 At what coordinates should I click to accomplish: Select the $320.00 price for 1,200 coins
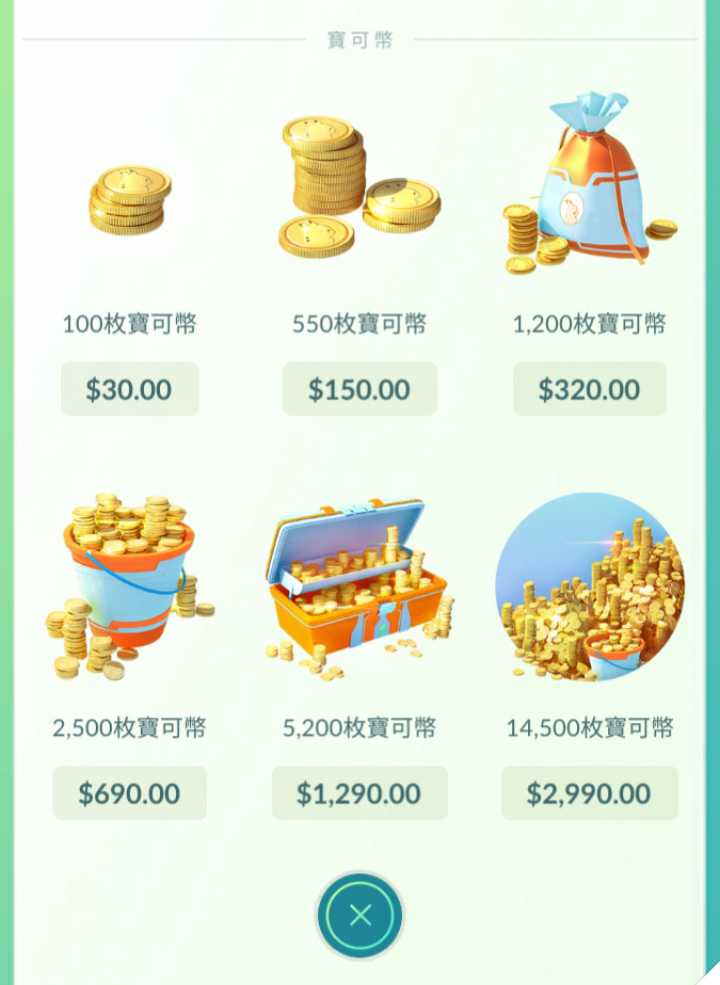589,389
